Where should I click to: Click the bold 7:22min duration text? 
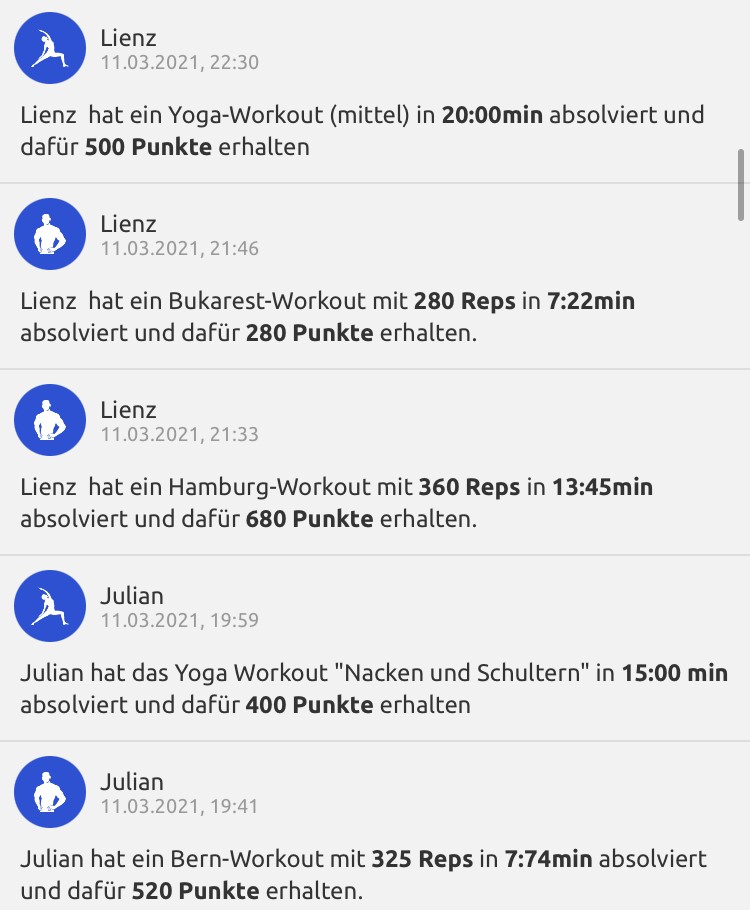pyautogui.click(x=589, y=301)
